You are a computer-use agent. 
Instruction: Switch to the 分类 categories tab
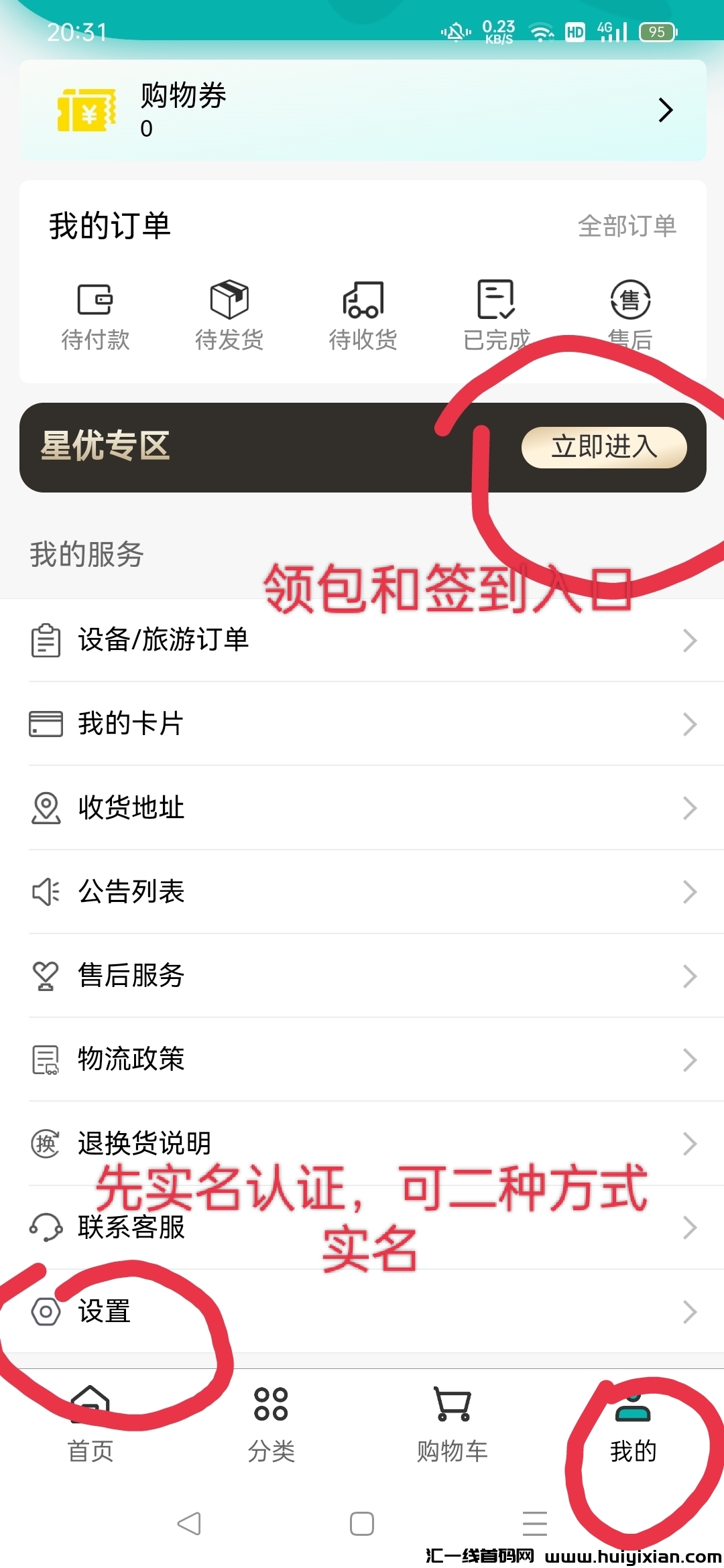(x=271, y=1424)
